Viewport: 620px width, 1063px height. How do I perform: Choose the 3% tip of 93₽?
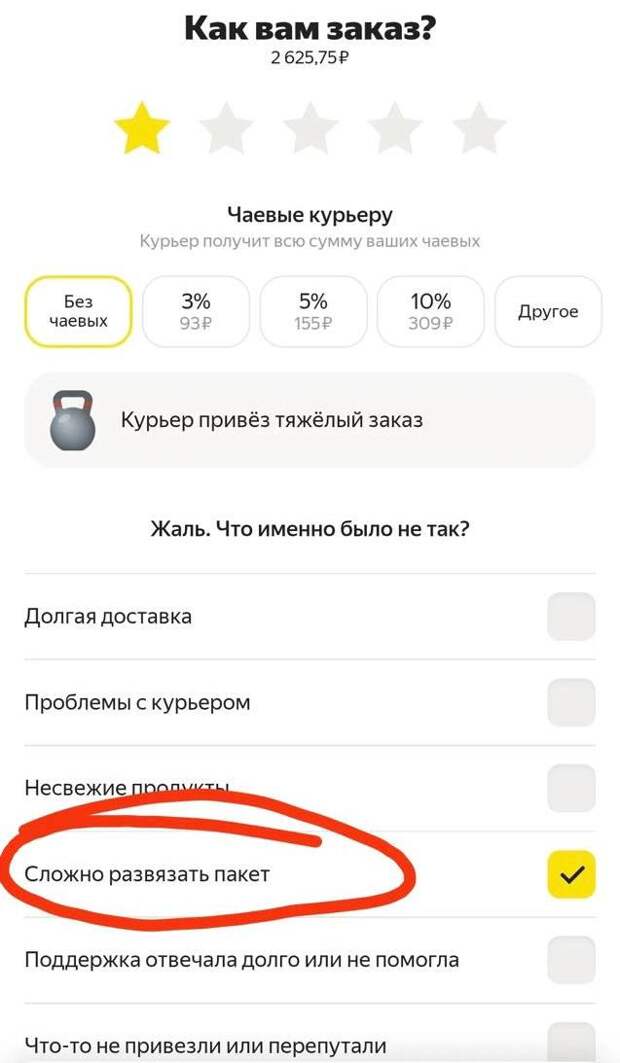(x=196, y=311)
